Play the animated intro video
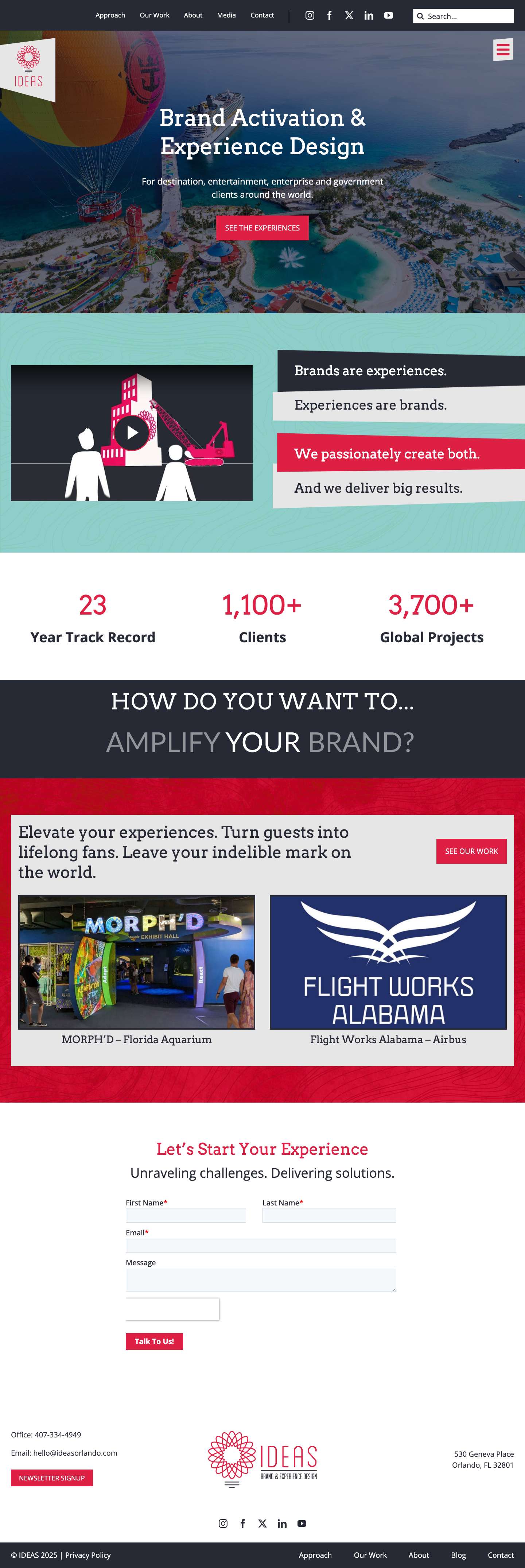This screenshot has height=1568, width=525. pos(132,433)
